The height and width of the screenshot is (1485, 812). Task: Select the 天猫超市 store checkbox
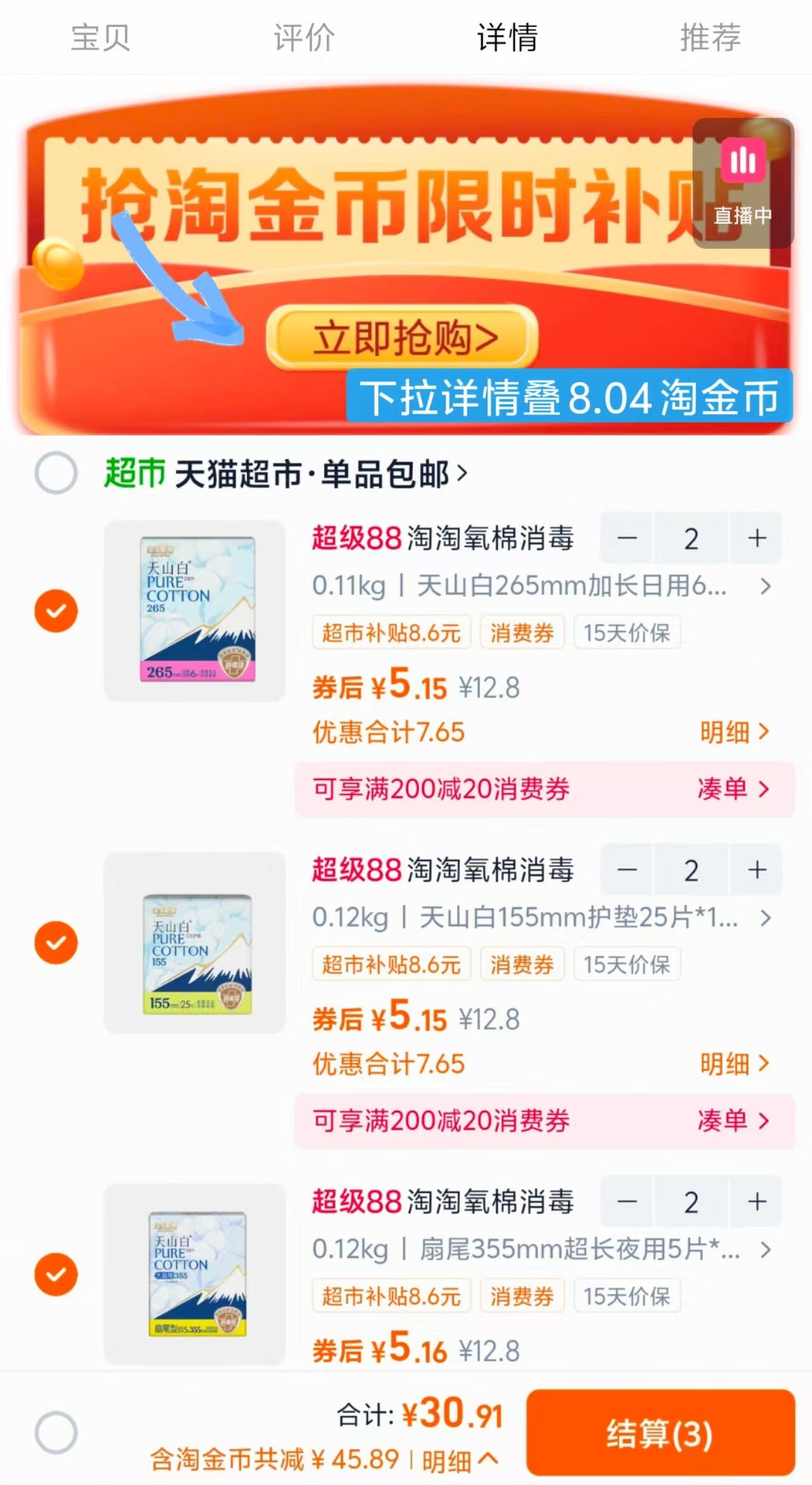[57, 472]
